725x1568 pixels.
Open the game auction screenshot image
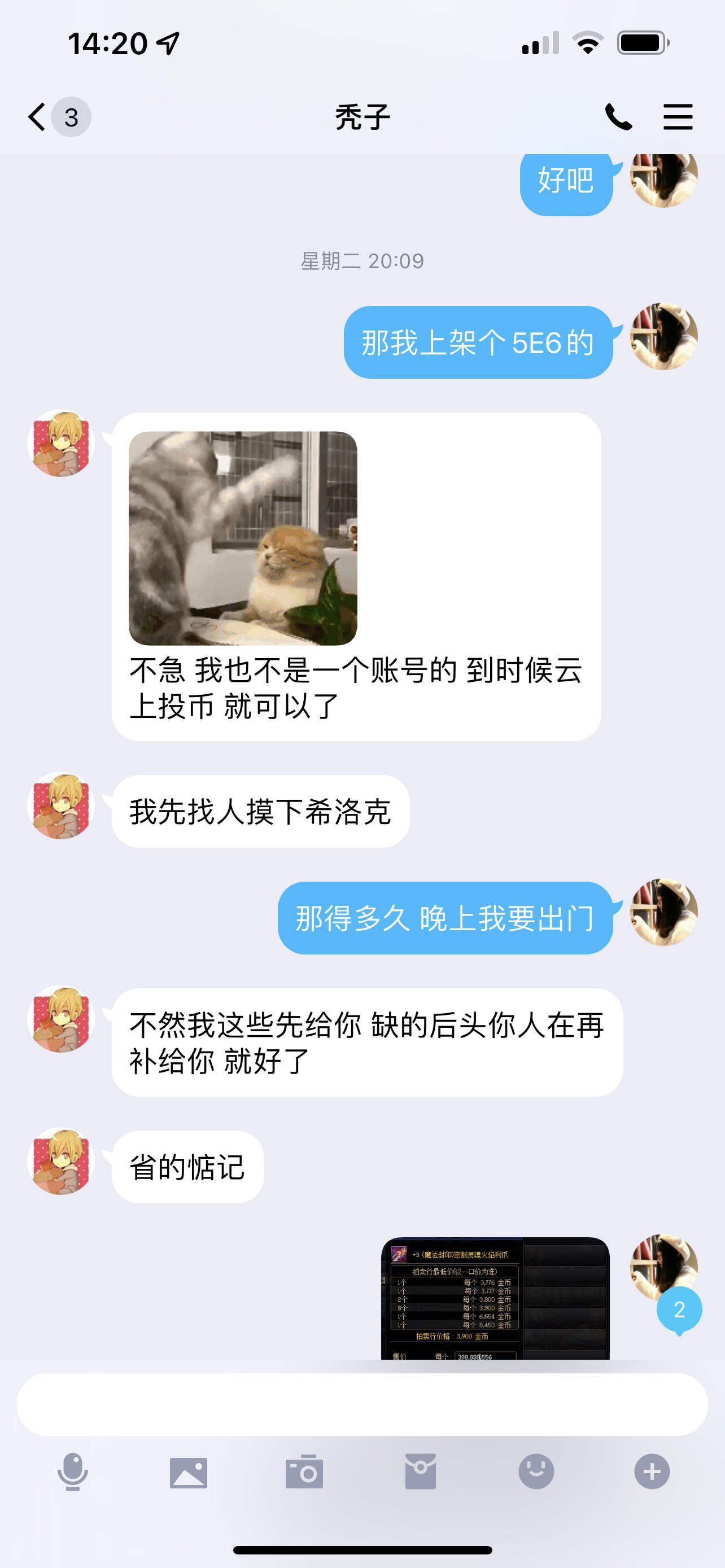click(495, 1298)
